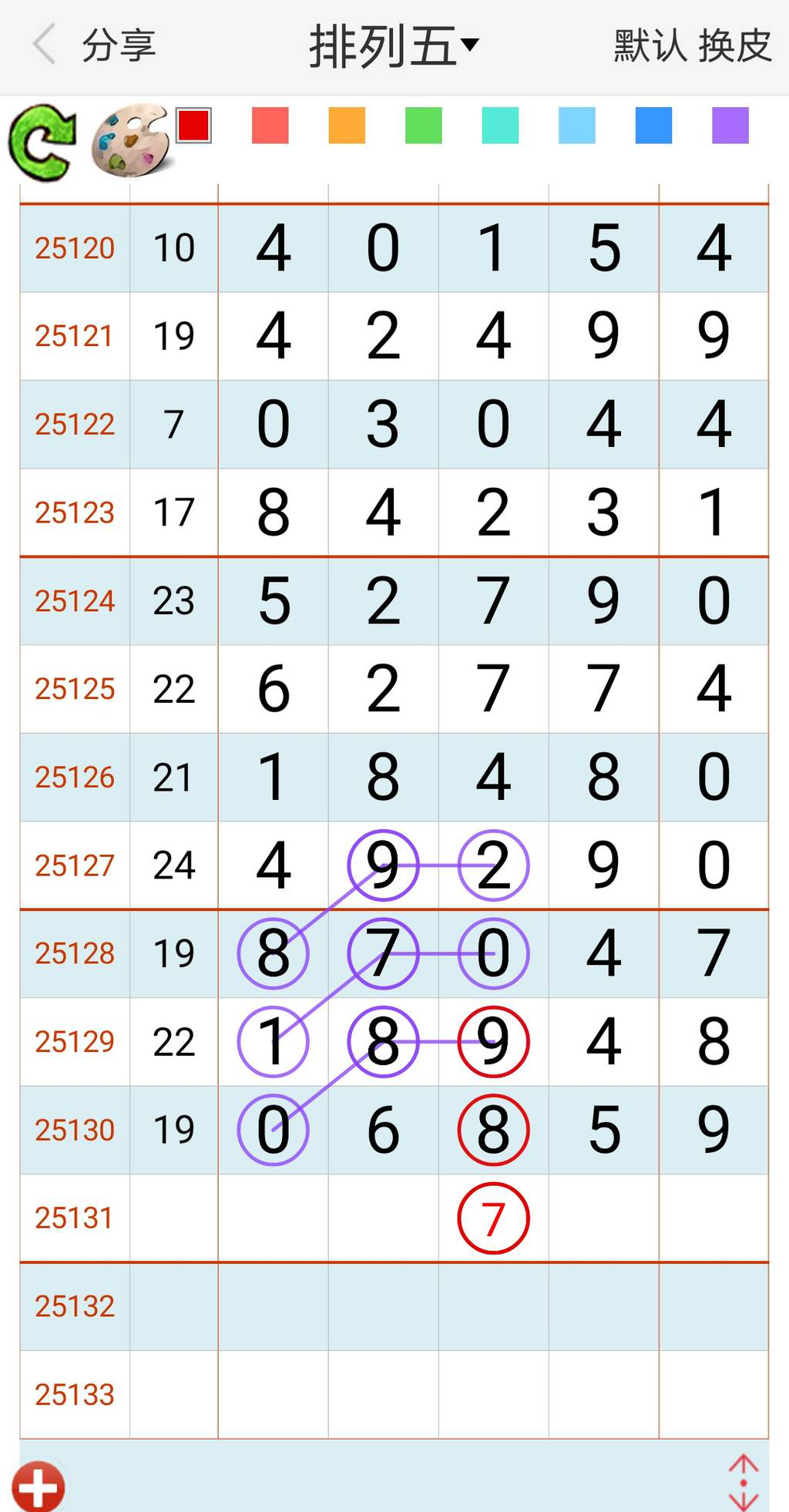
Task: Tap 分享 to share the chart
Action: tap(116, 44)
